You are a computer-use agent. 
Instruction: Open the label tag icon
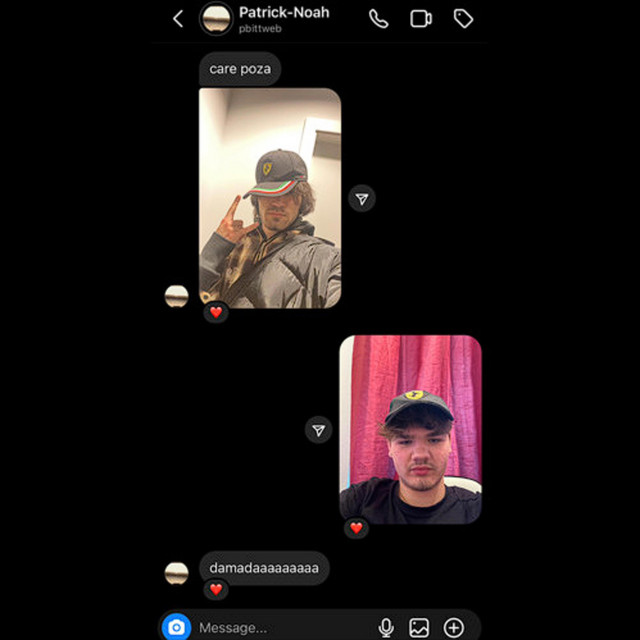click(463, 19)
